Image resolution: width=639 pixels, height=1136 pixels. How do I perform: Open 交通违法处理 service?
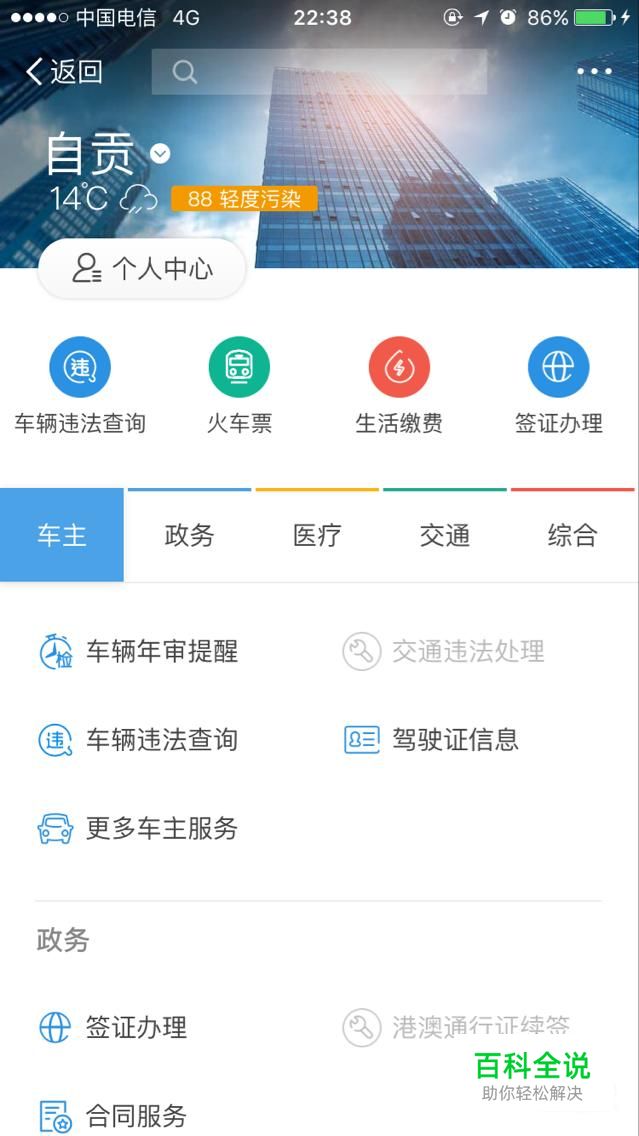coord(443,651)
